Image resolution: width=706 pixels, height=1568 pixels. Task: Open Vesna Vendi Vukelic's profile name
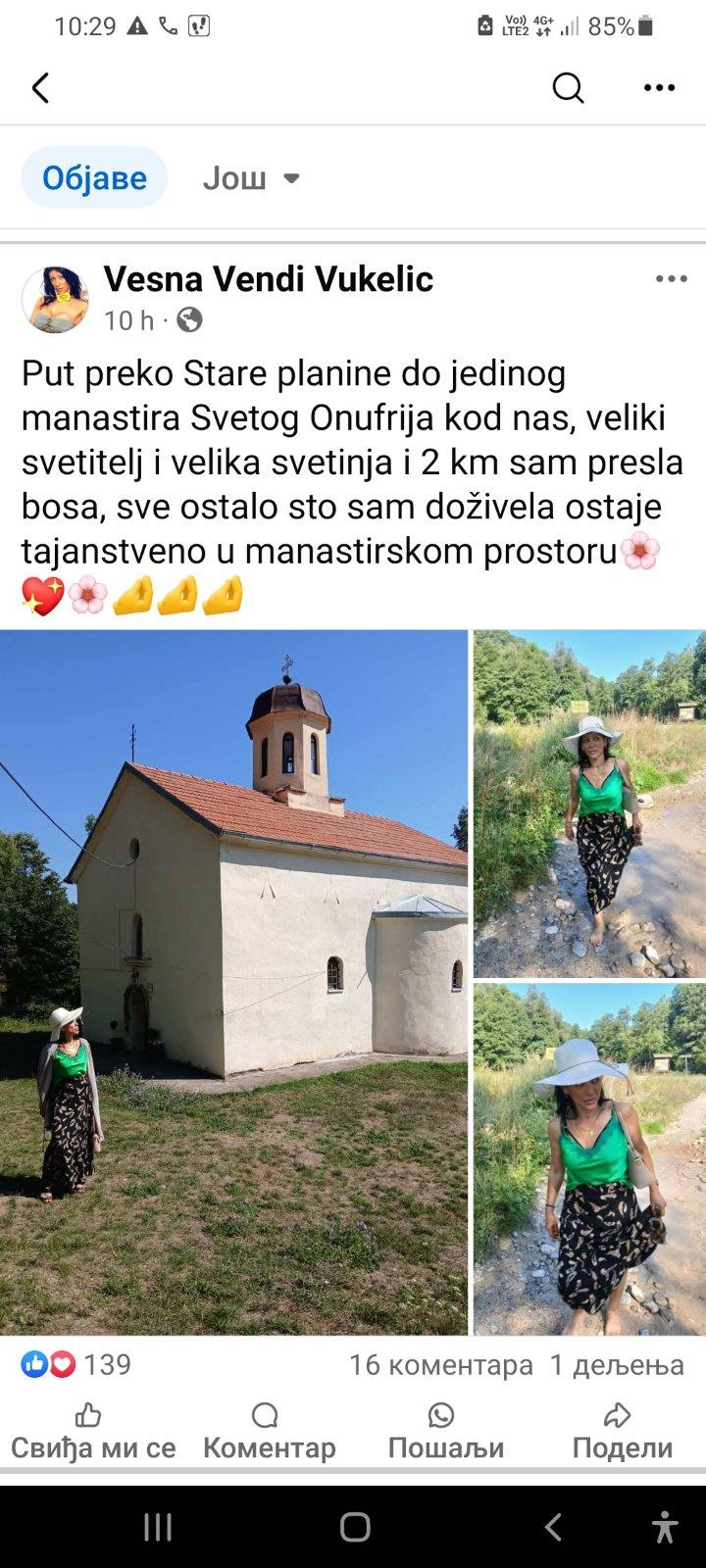(x=268, y=279)
